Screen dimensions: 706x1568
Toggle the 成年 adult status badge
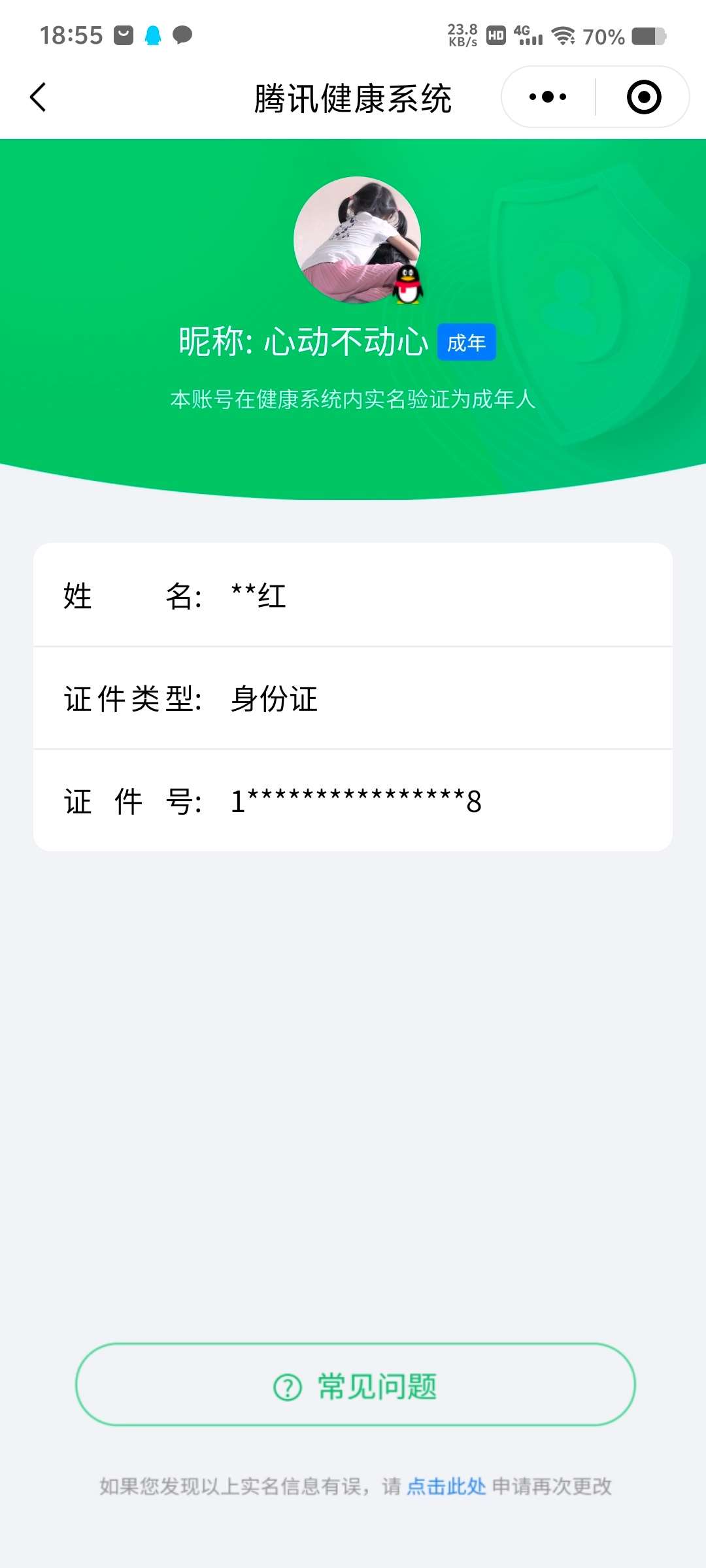[466, 341]
